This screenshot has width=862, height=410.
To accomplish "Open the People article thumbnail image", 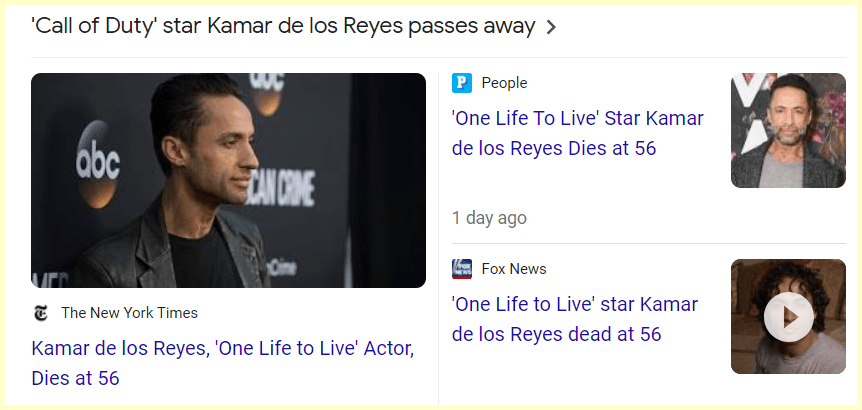I will pyautogui.click(x=788, y=130).
